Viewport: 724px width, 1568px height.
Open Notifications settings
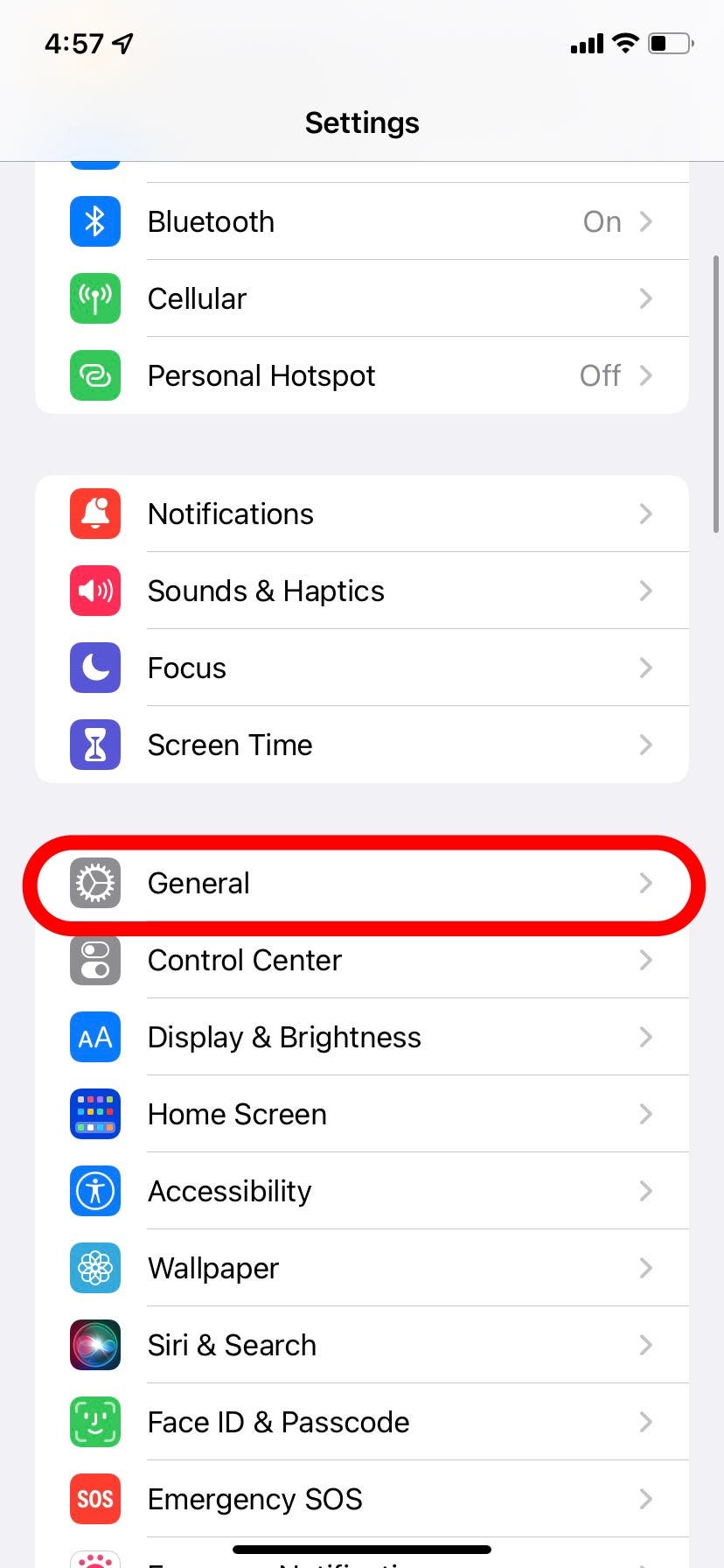pyautogui.click(x=361, y=514)
